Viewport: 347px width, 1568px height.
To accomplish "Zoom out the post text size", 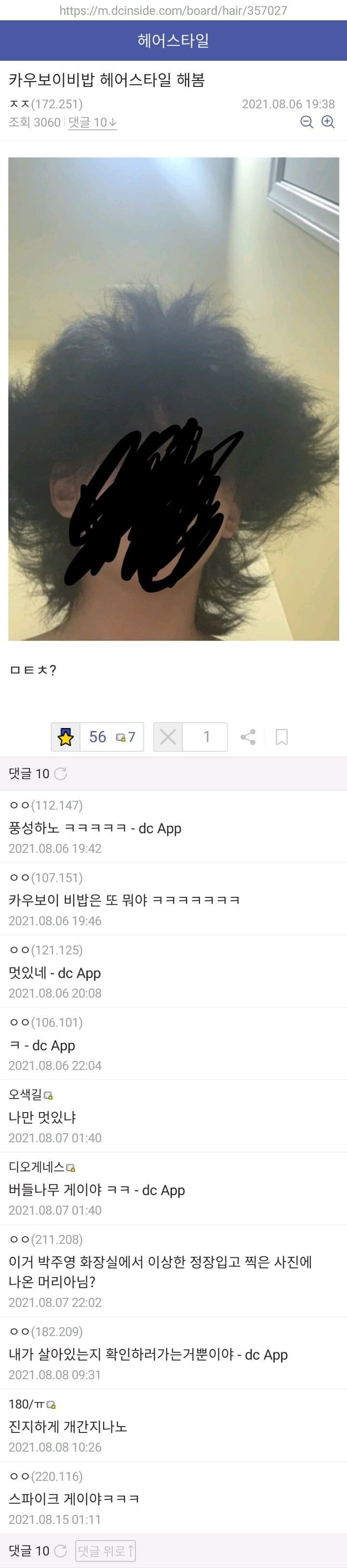I will click(307, 123).
